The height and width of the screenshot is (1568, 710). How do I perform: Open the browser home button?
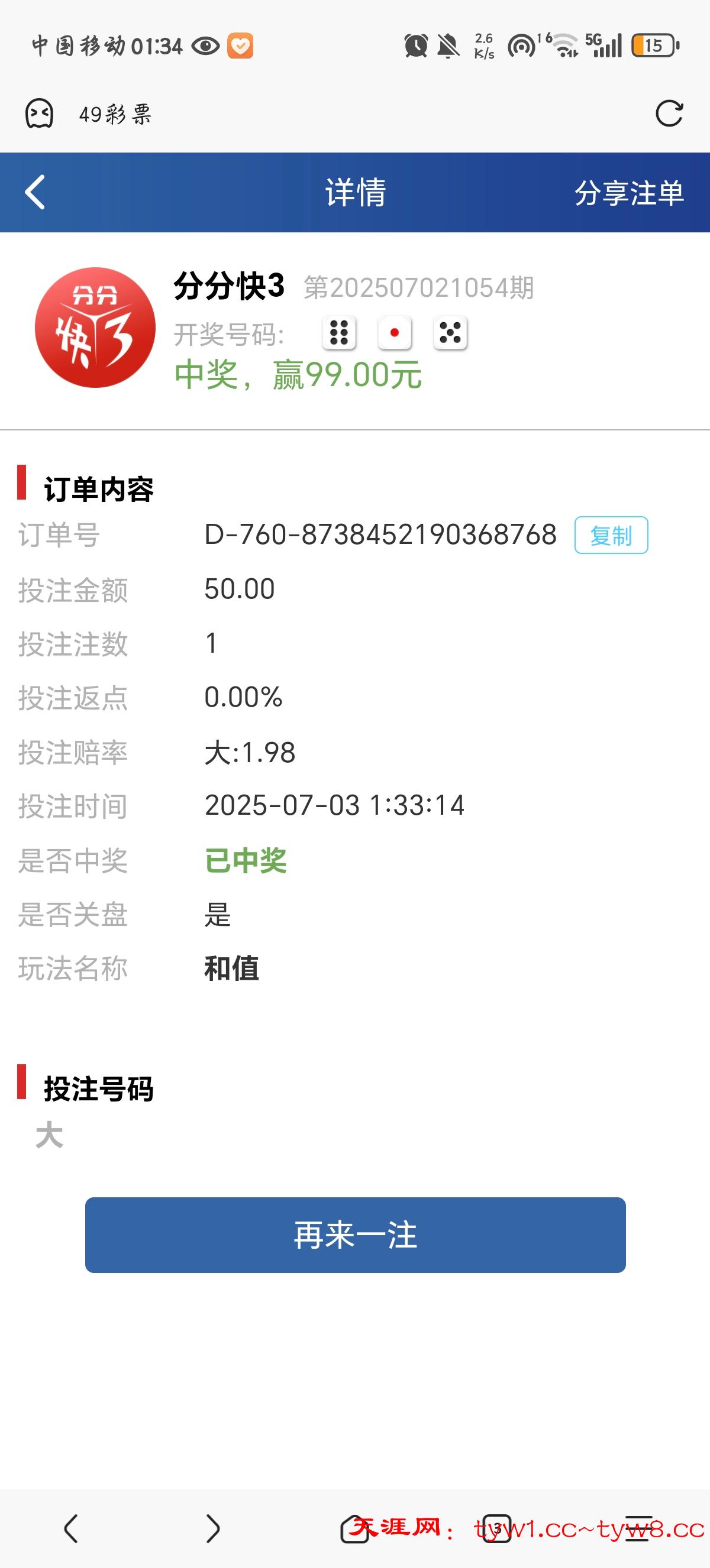(x=355, y=1528)
